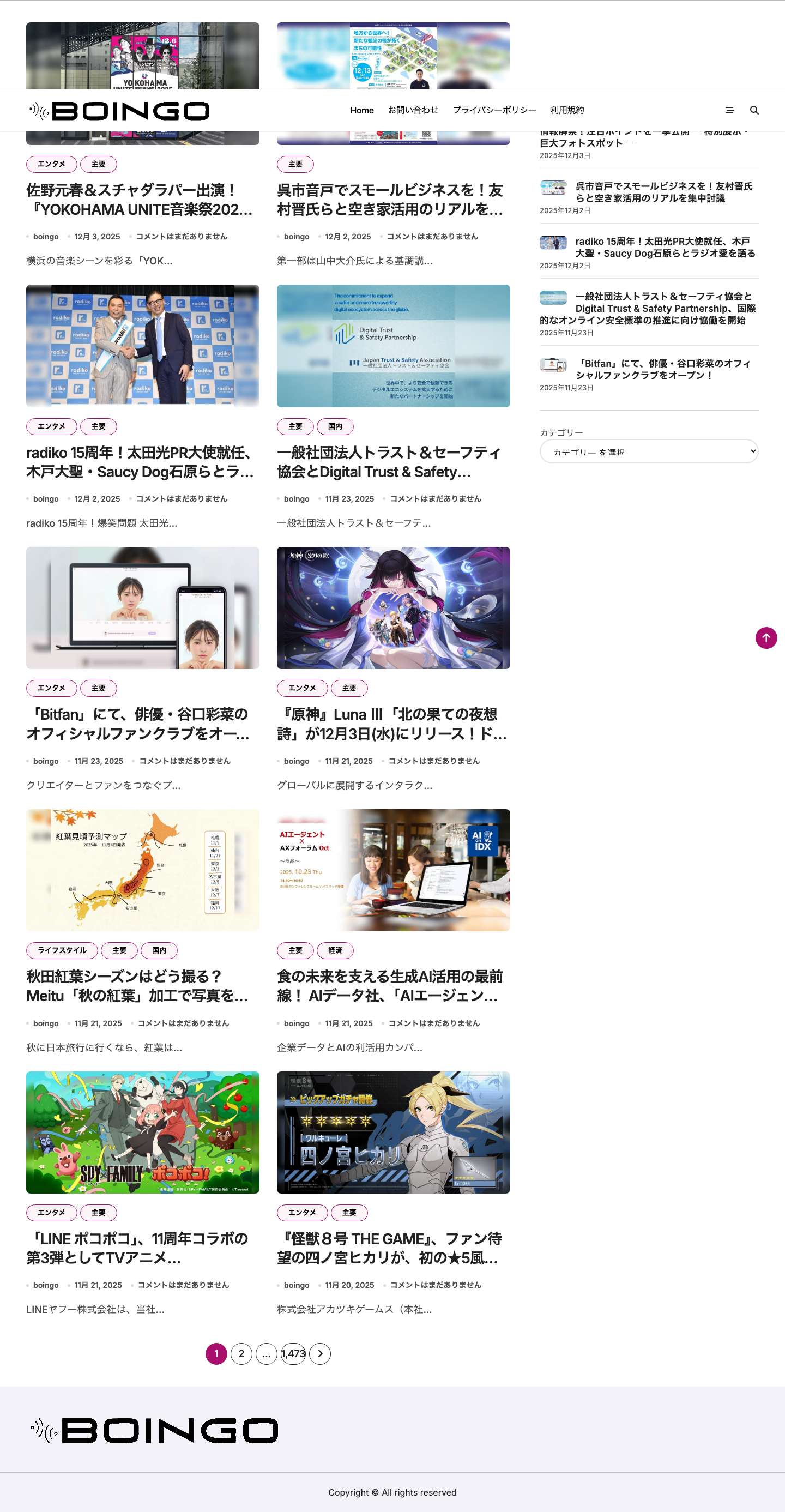Open the お問い合わせ menu item
The image size is (785, 1512).
coord(413,110)
